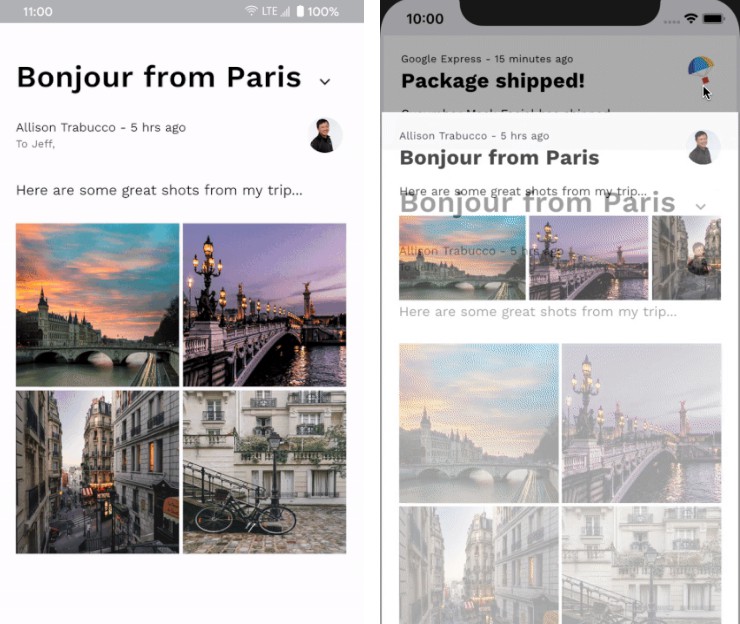Open the narrow Paris street photo on the 11:00 screen
This screenshot has height=624, width=740.
[97, 471]
